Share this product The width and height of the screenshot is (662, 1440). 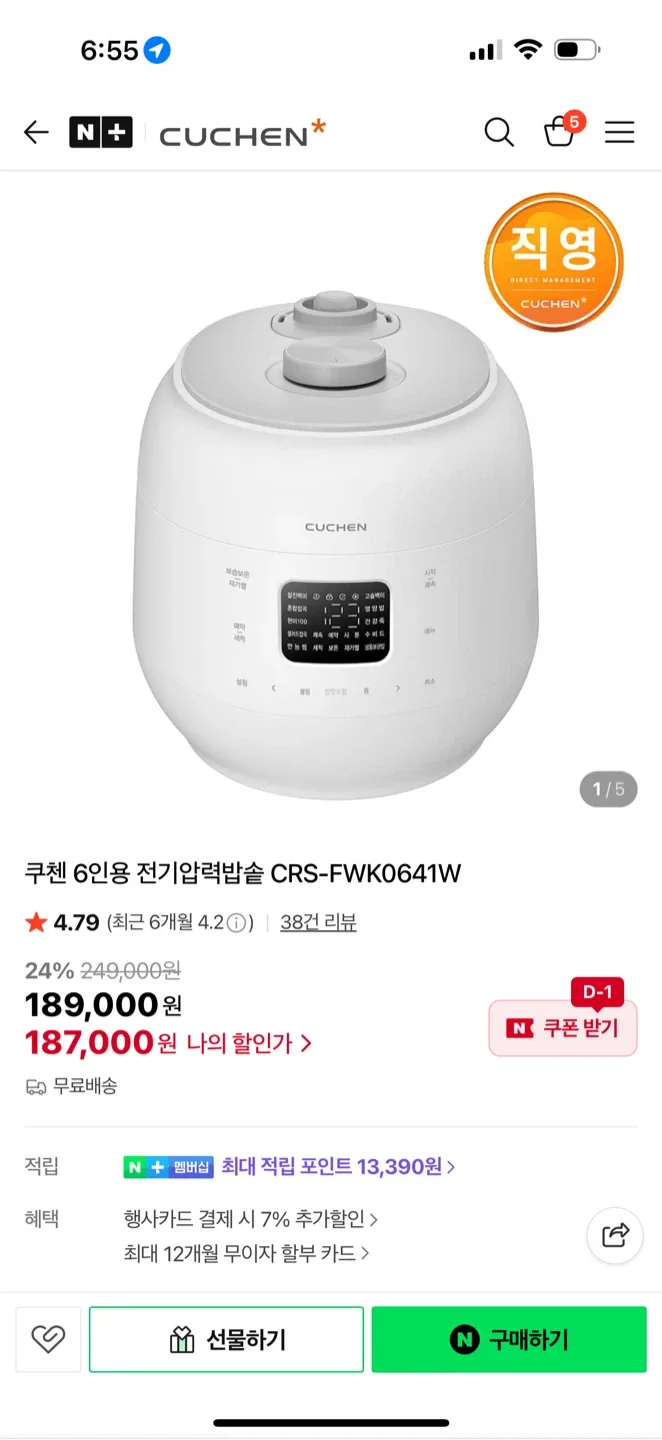pyautogui.click(x=615, y=1235)
